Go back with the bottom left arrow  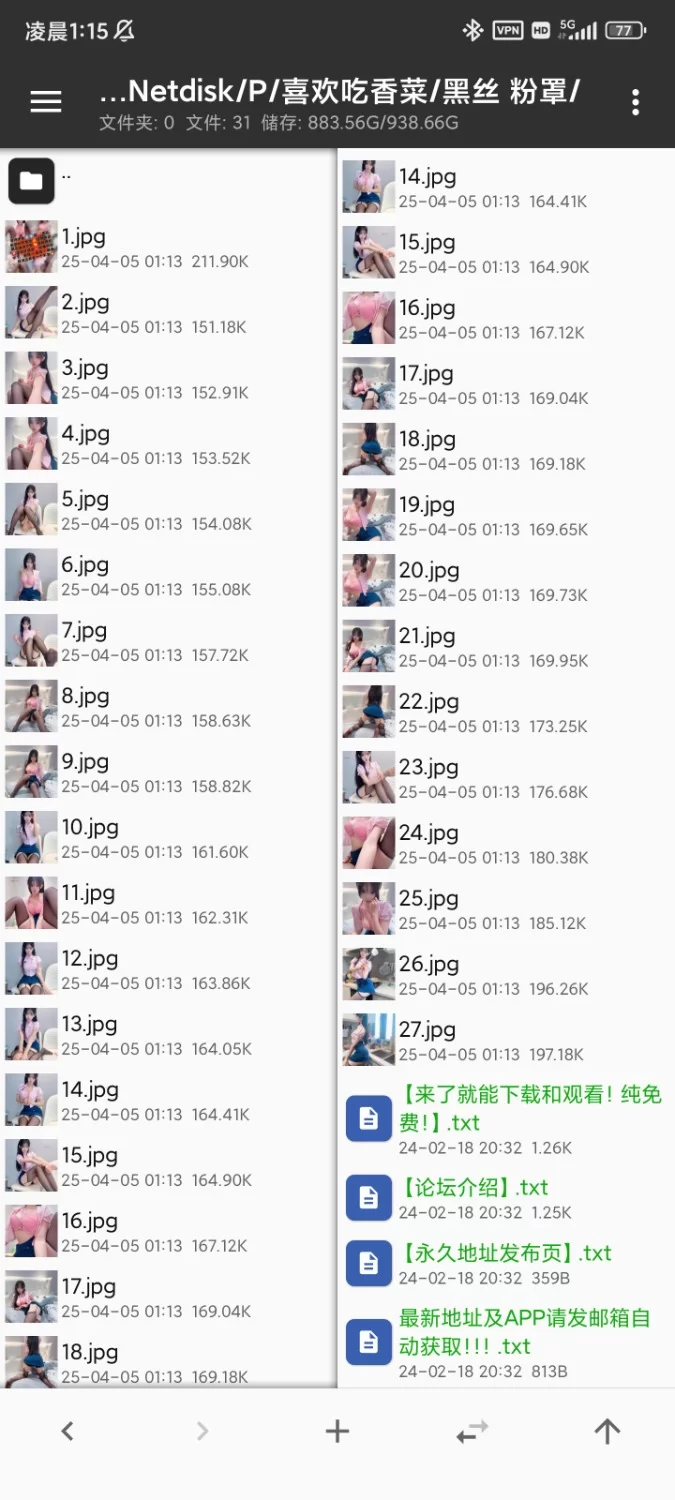coord(67,1431)
